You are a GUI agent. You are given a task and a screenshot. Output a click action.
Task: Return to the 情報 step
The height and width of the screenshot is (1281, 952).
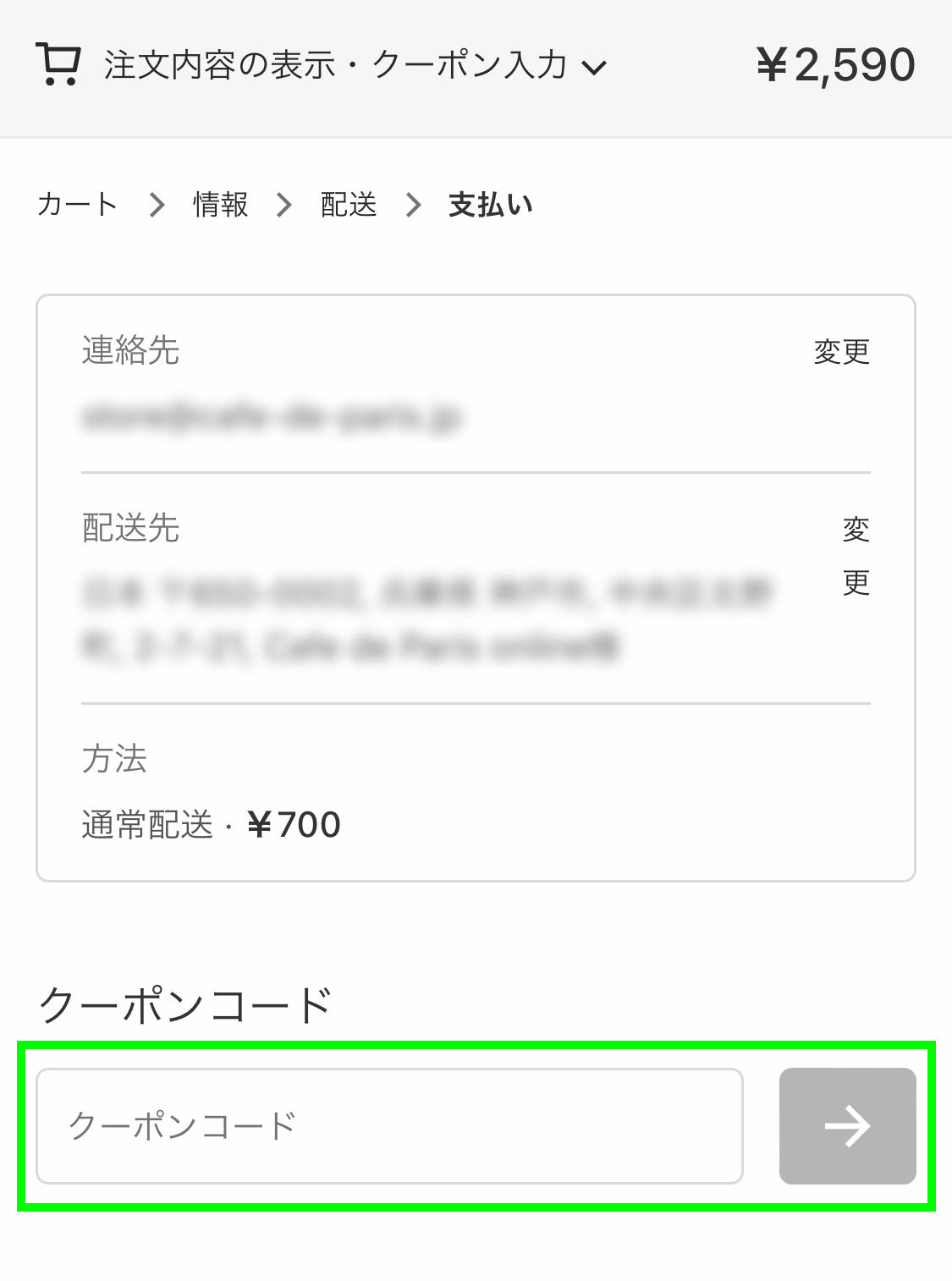[220, 205]
